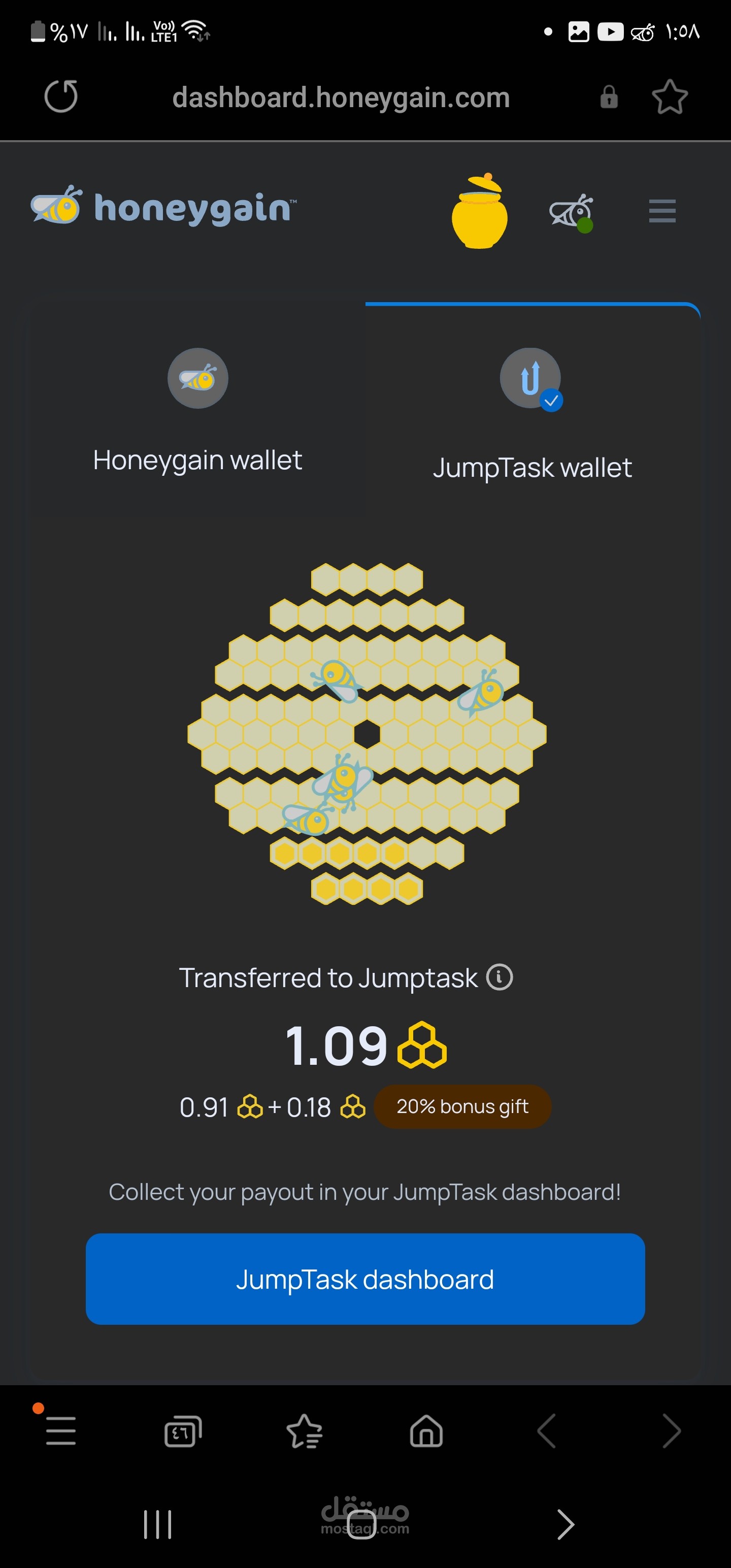Show info about Transferred to Jumptask

tap(499, 977)
